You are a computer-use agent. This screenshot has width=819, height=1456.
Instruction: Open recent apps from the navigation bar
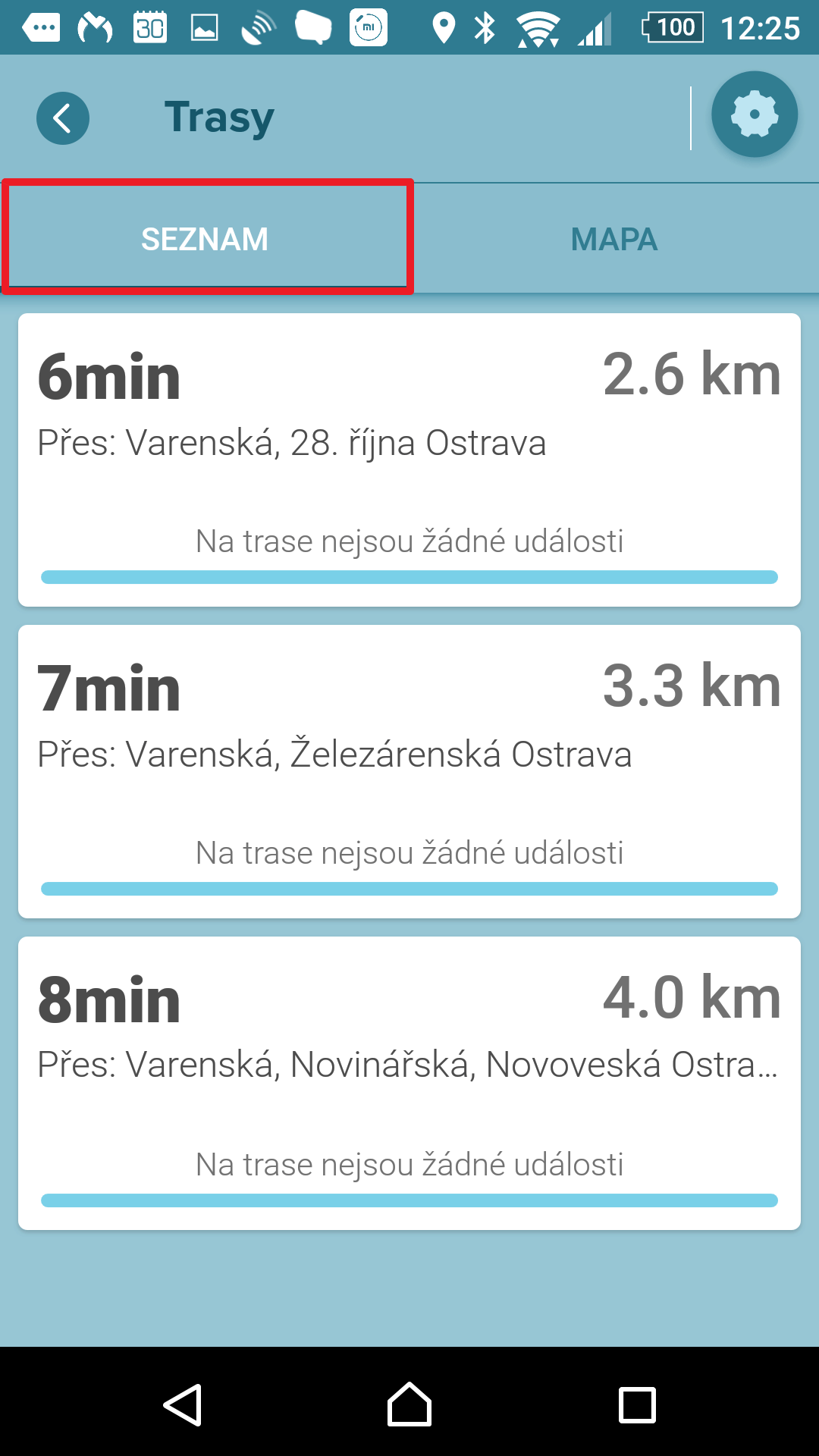(x=637, y=1404)
